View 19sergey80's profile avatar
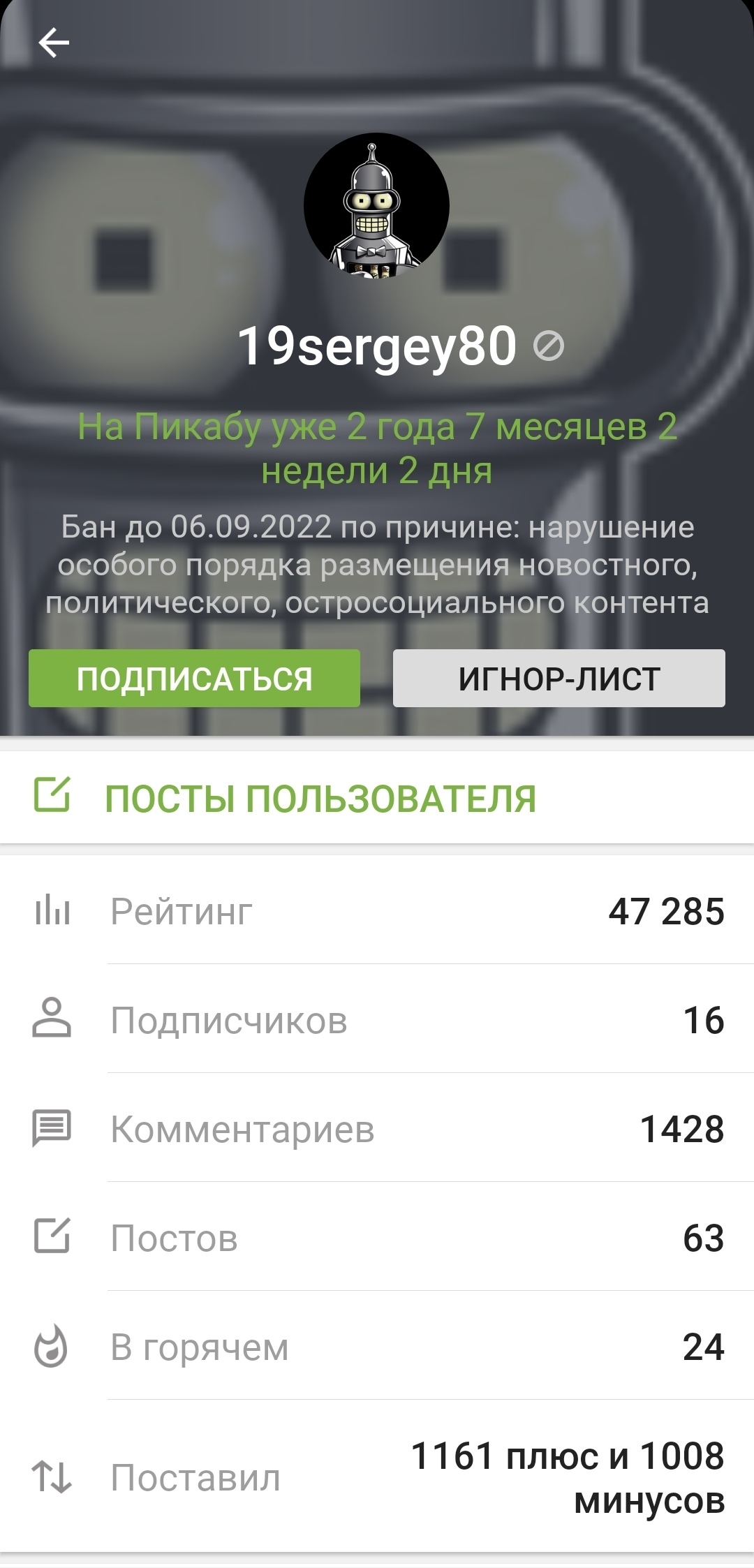 (x=376, y=207)
